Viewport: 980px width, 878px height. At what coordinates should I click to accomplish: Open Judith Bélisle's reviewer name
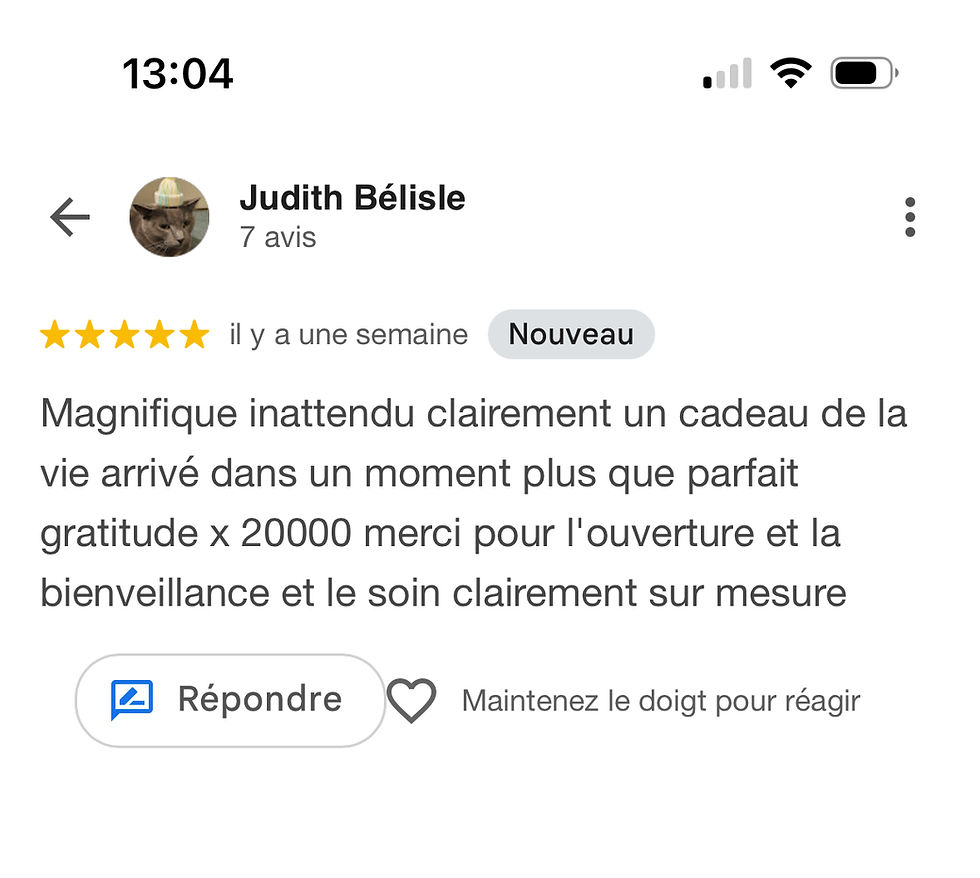(x=352, y=198)
